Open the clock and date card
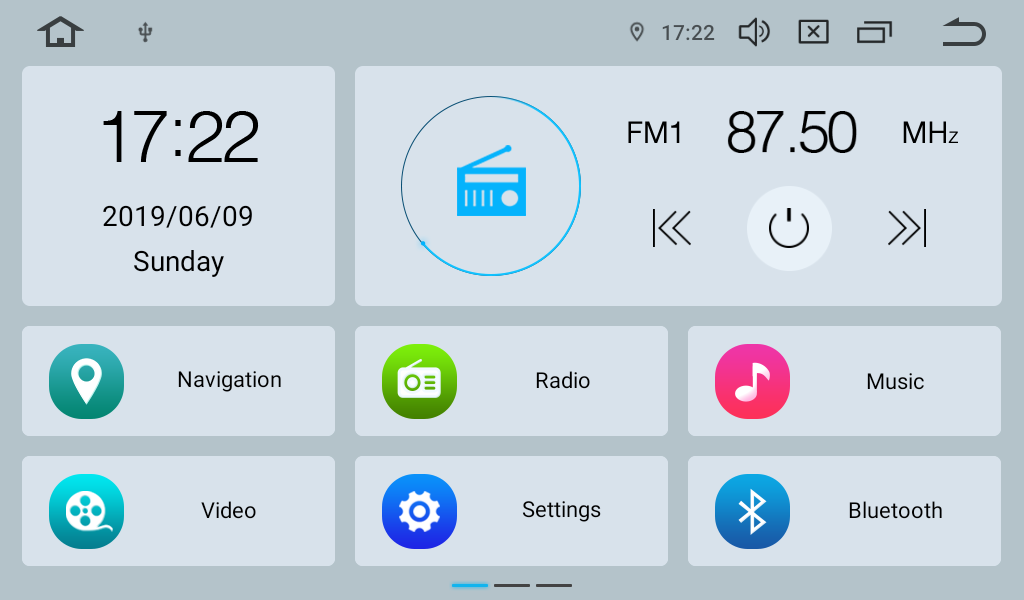 [178, 186]
